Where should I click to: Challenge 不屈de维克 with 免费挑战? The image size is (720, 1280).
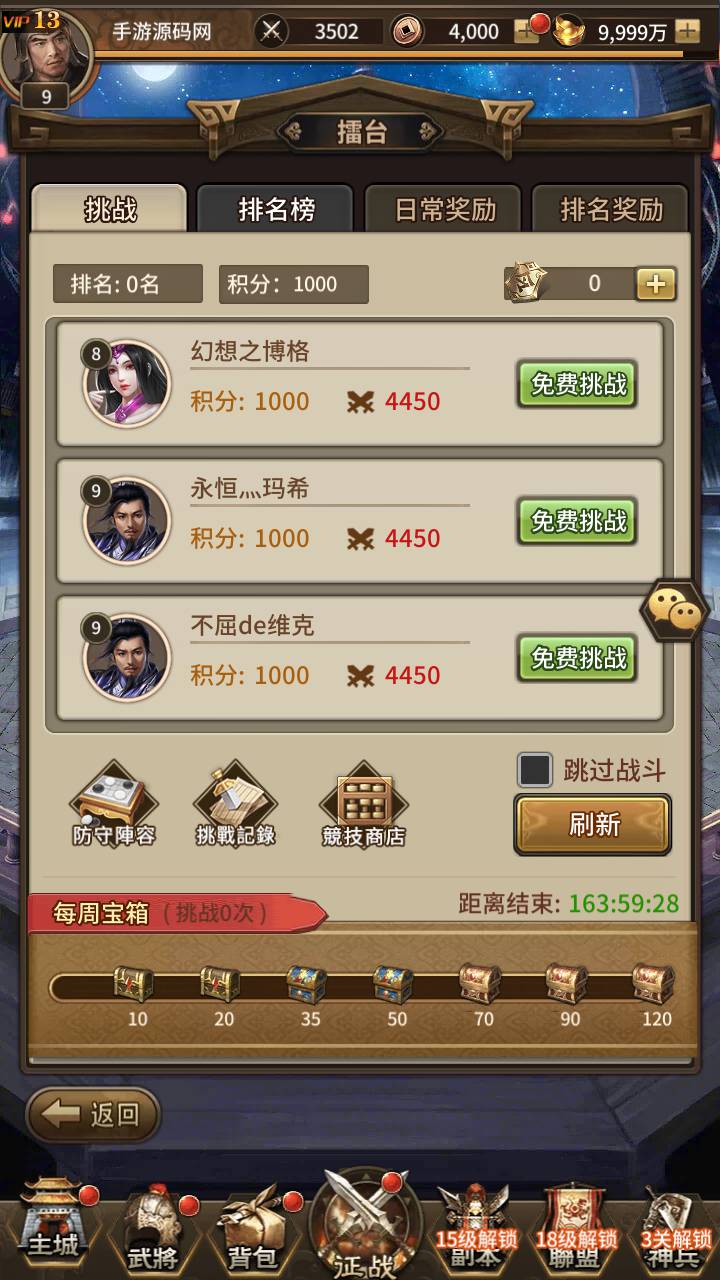[577, 658]
